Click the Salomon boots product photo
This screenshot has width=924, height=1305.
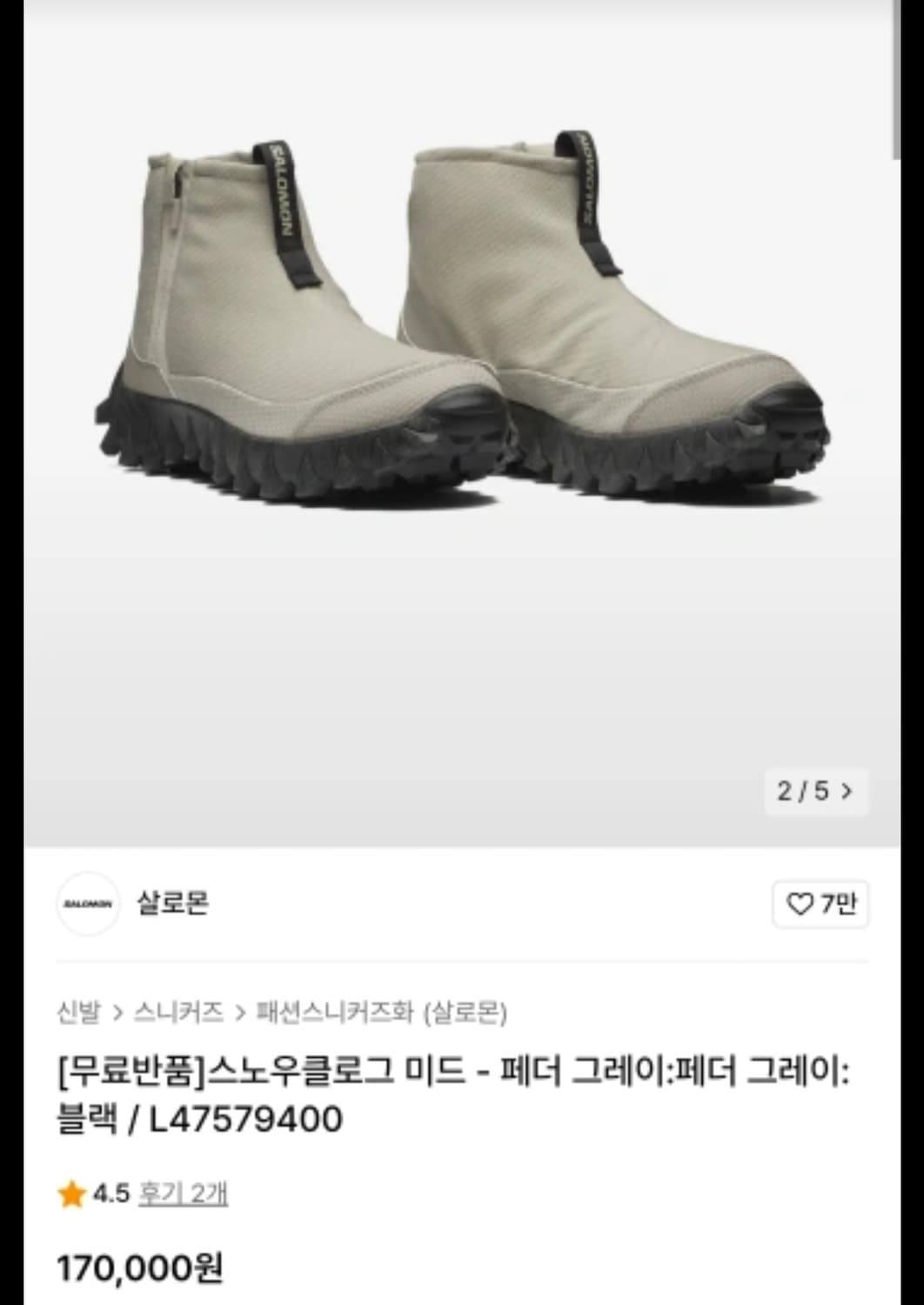[x=461, y=348]
